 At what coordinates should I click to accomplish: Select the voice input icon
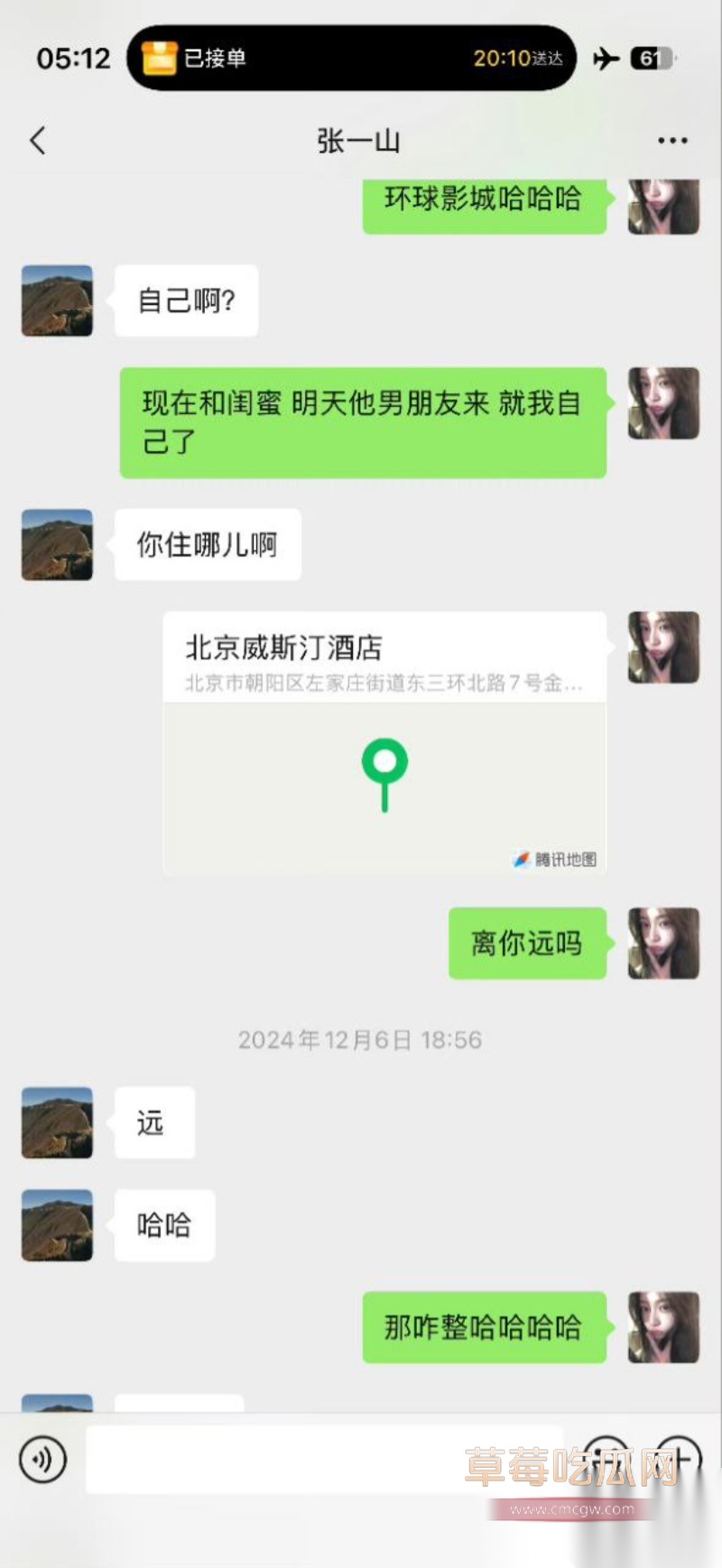point(43,1460)
